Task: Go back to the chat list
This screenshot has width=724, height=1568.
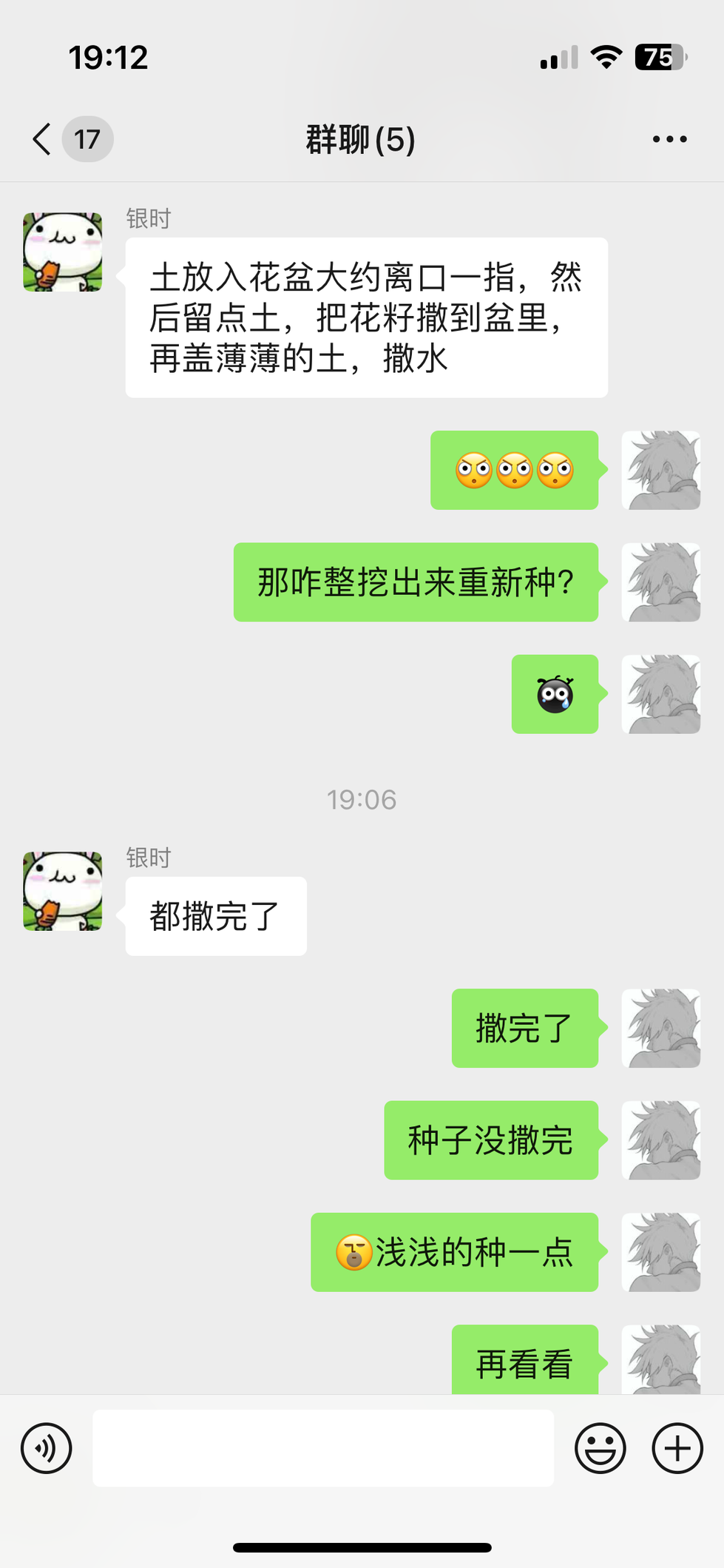Action: pos(43,139)
